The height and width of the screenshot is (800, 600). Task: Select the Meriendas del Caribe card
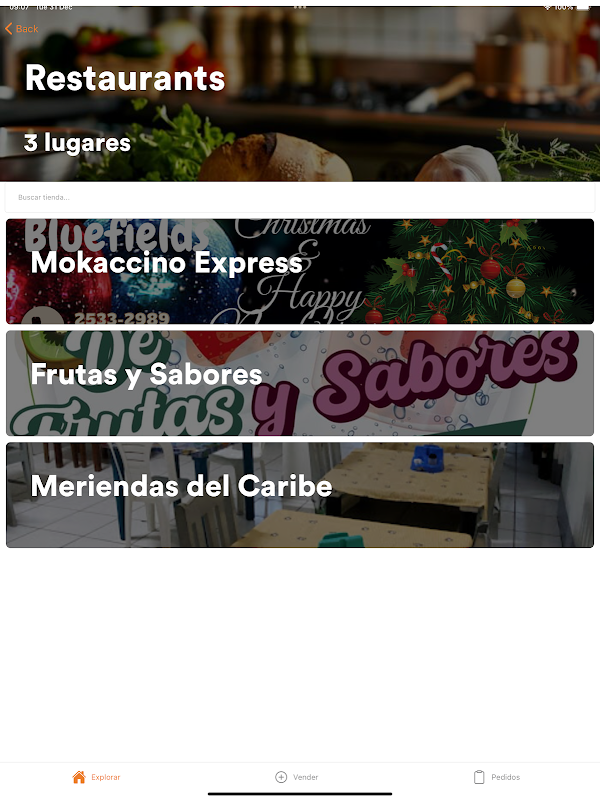[x=300, y=495]
